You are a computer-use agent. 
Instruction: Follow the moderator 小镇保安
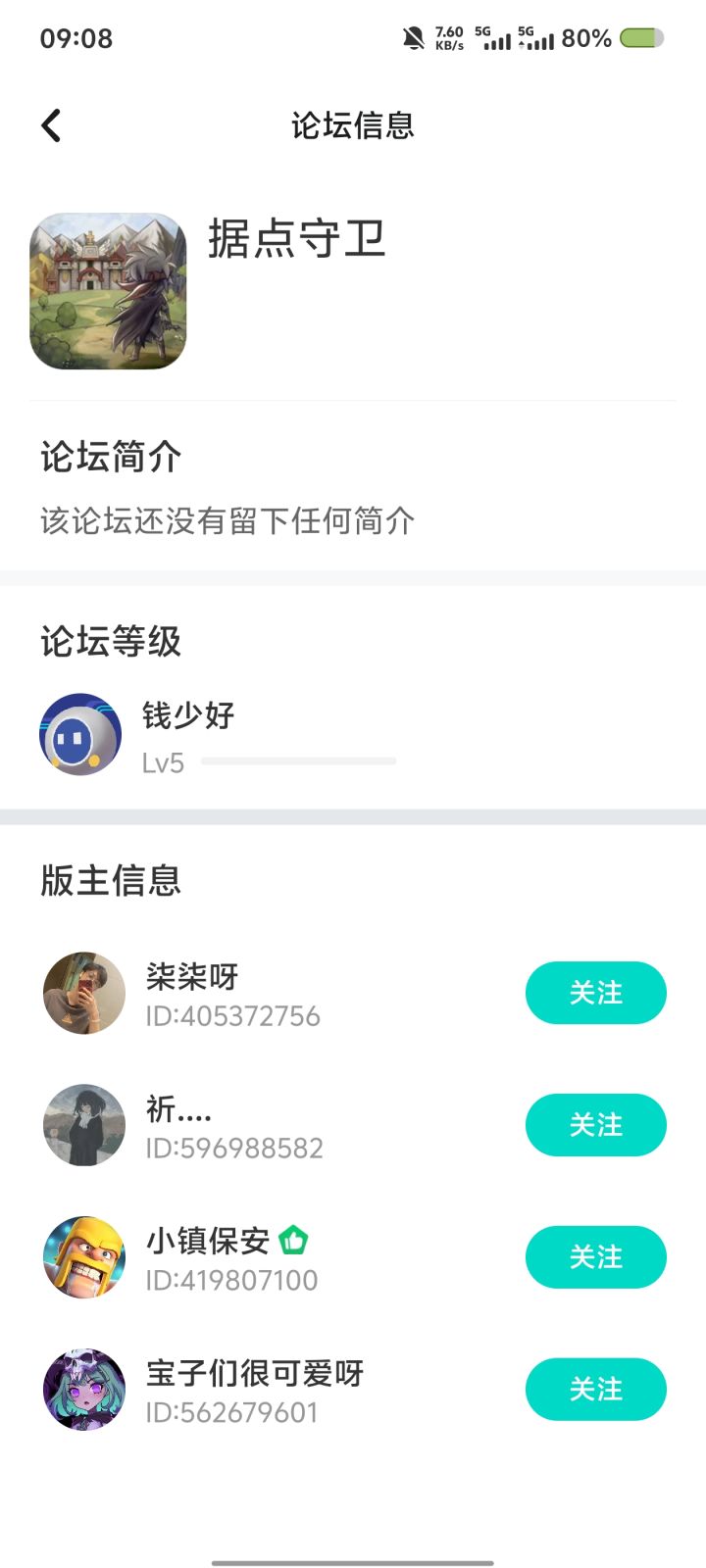pos(595,1257)
